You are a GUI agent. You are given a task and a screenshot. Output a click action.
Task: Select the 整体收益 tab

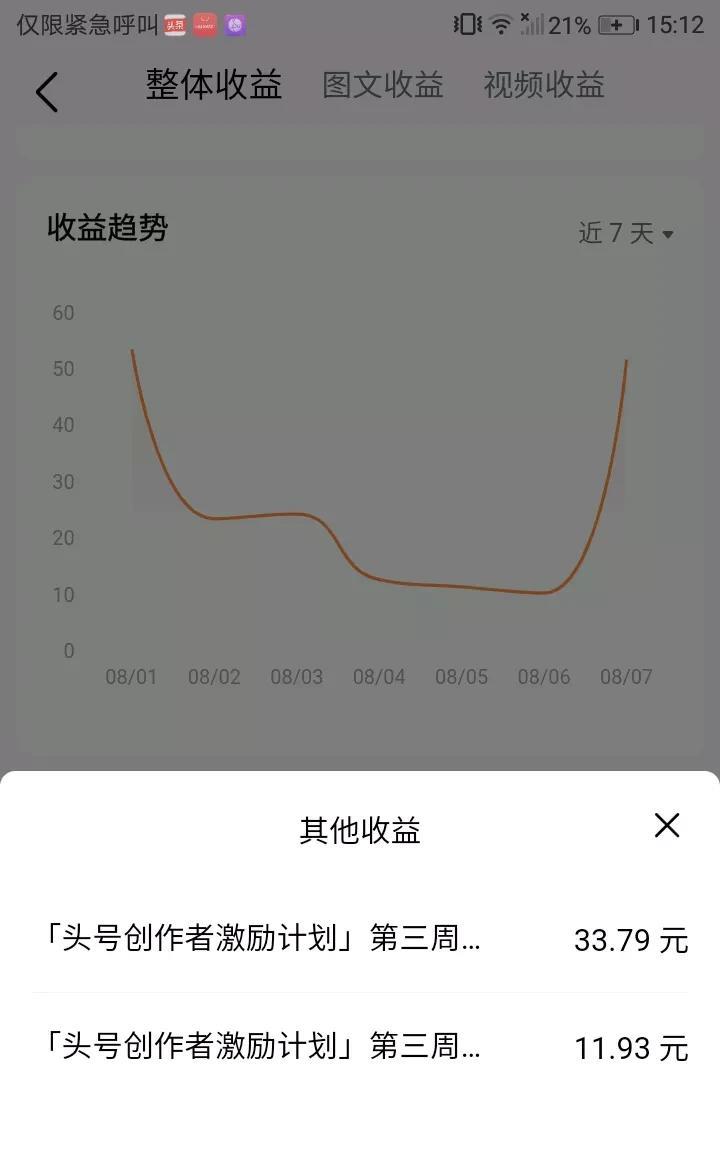point(214,84)
